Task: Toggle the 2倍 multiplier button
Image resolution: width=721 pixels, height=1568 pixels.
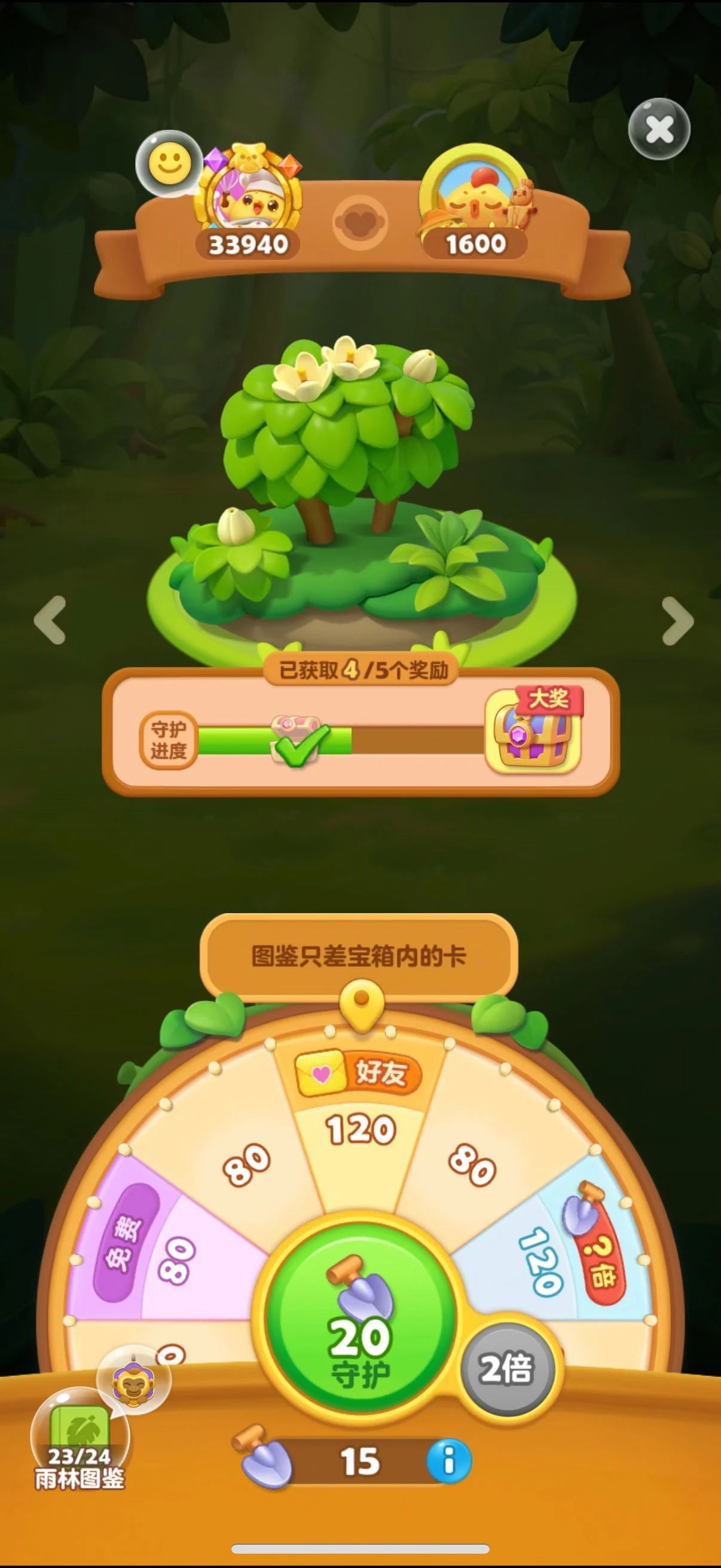Action: (506, 1369)
